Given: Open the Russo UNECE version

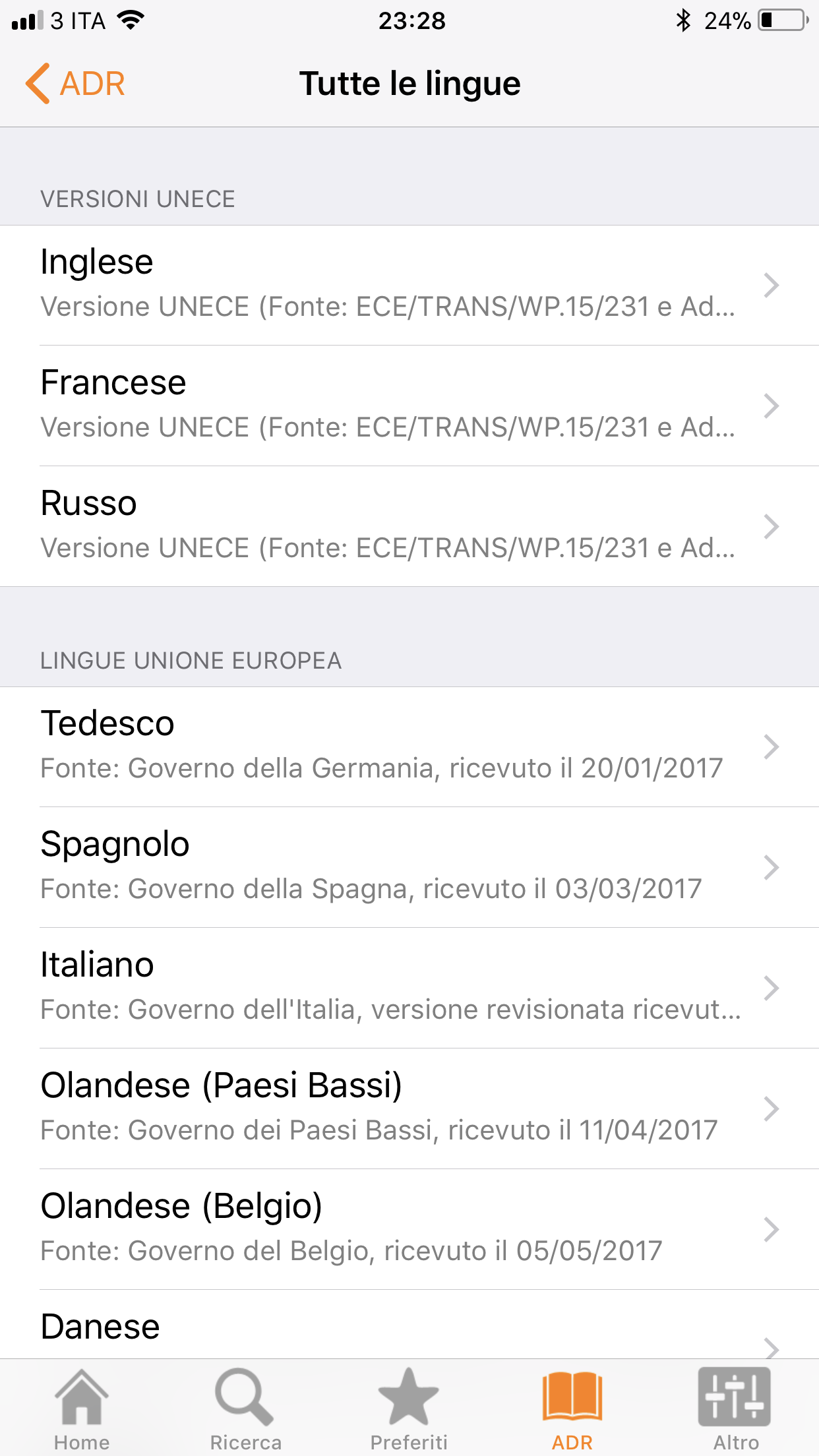Looking at the screenshot, I should point(409,526).
